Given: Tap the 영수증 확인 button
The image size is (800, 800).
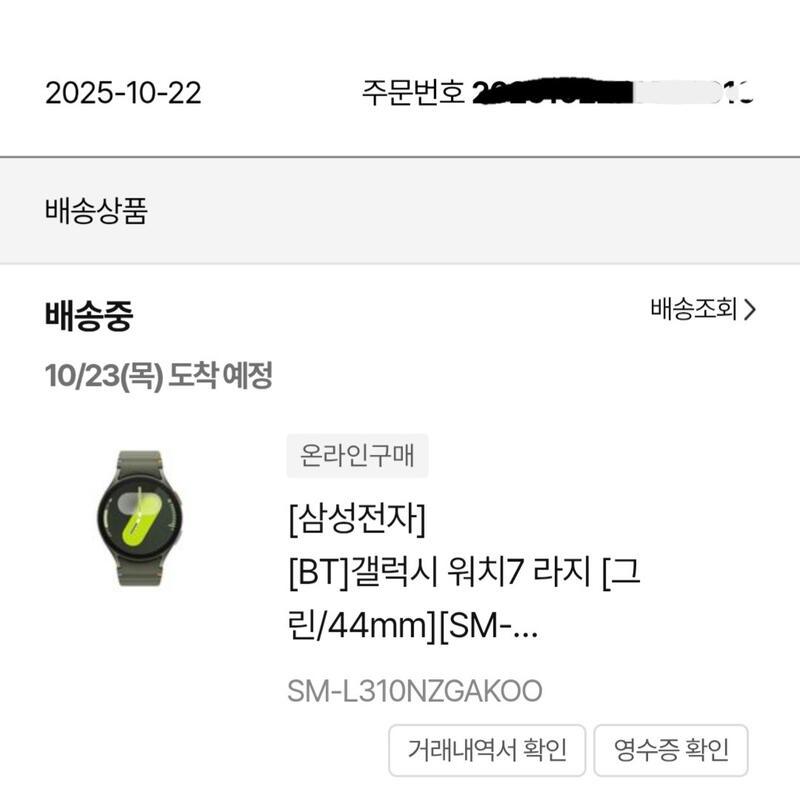Looking at the screenshot, I should [671, 749].
